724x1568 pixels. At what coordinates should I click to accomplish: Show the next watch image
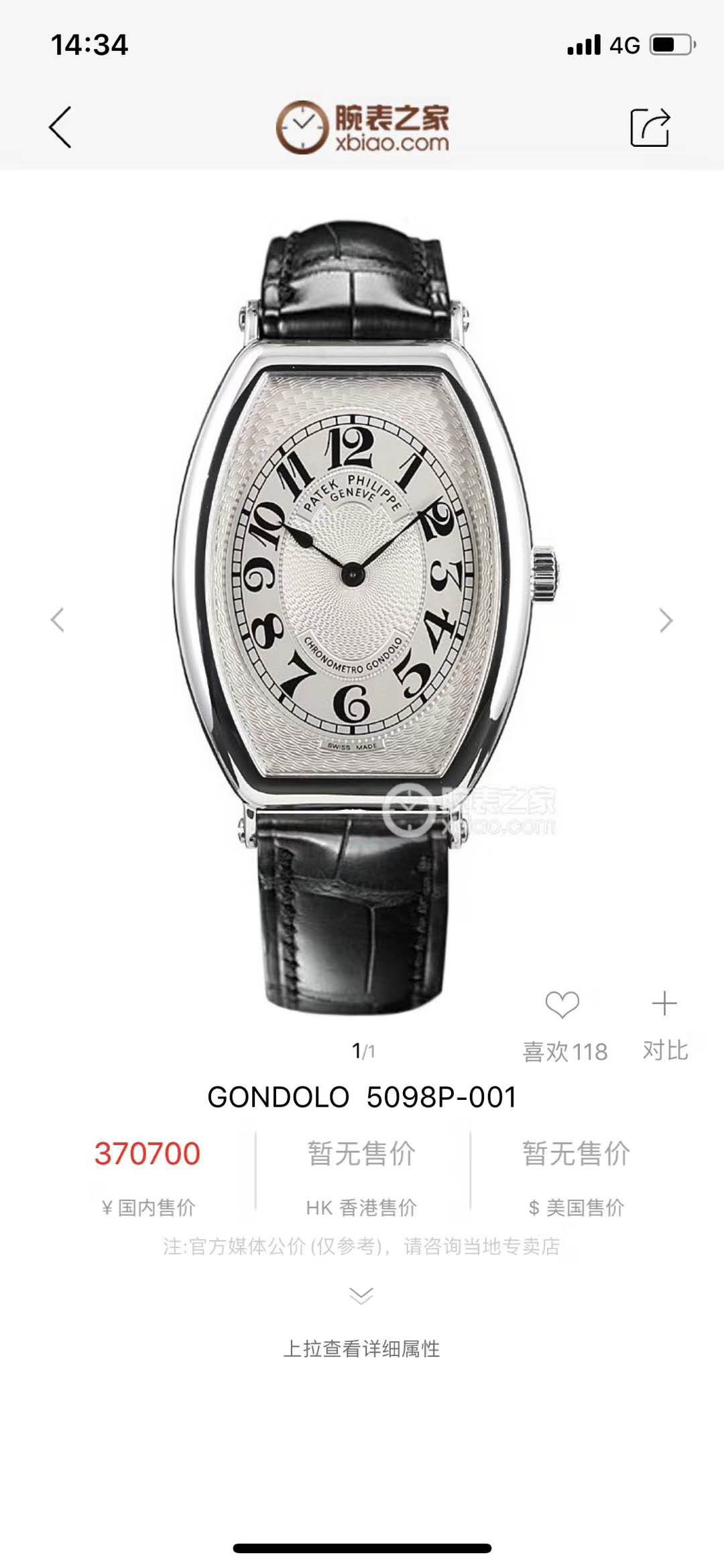pos(665,620)
